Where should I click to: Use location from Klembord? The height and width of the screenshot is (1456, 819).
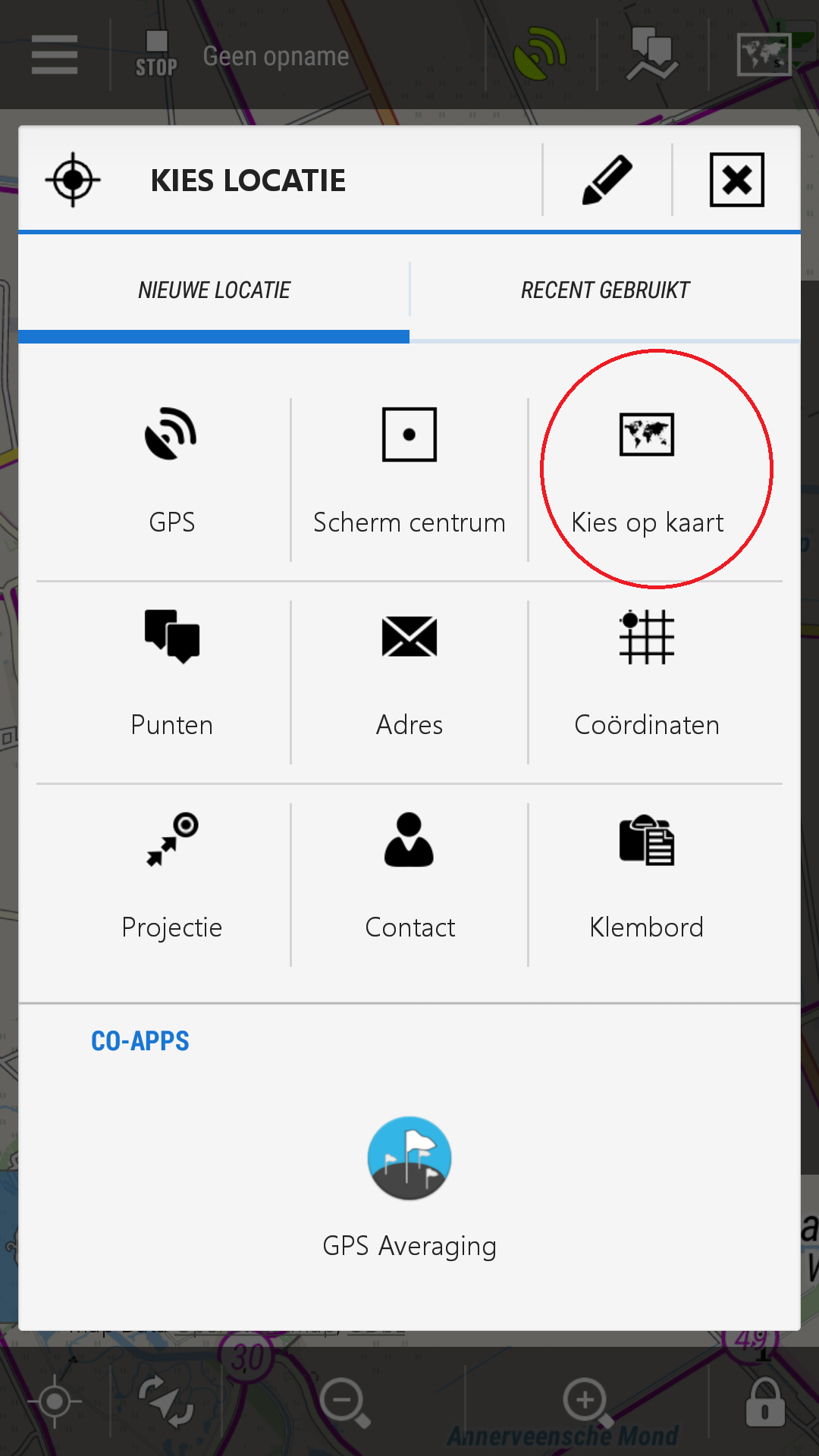pos(647,876)
